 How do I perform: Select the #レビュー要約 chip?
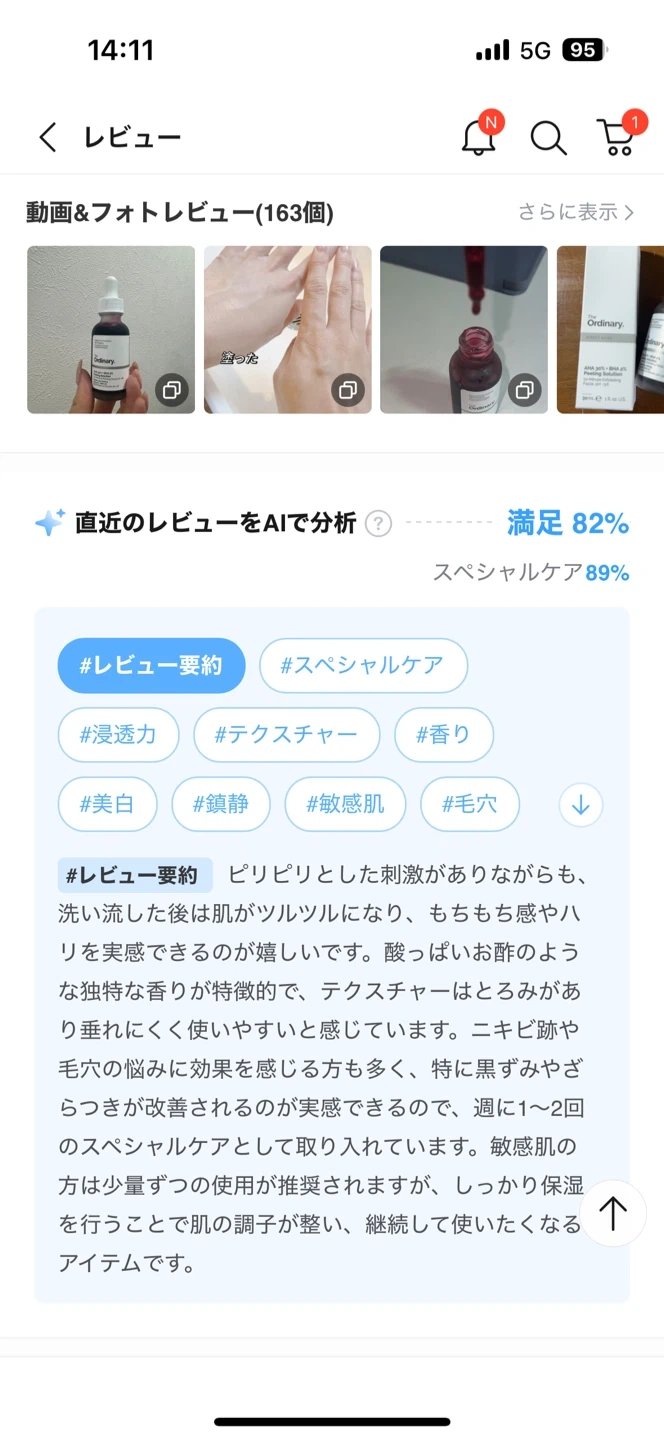(151, 666)
